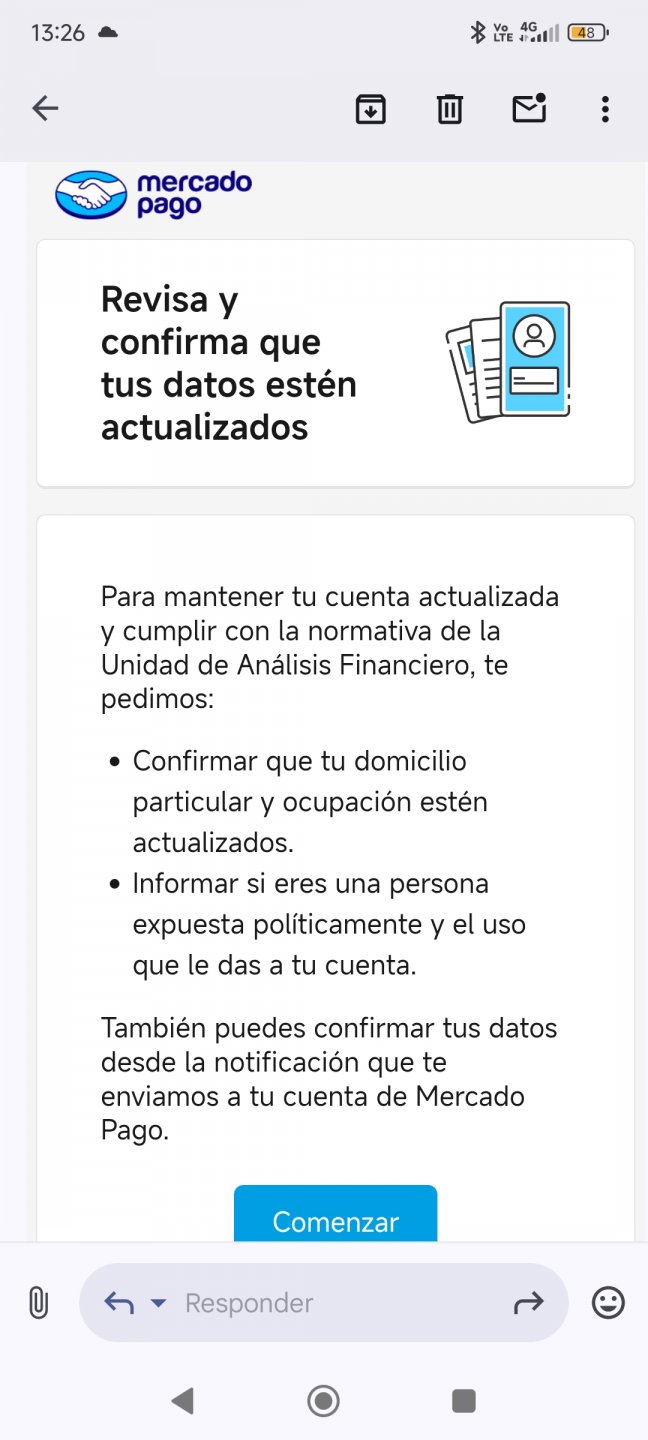
Task: Delete this email
Action: [450, 109]
